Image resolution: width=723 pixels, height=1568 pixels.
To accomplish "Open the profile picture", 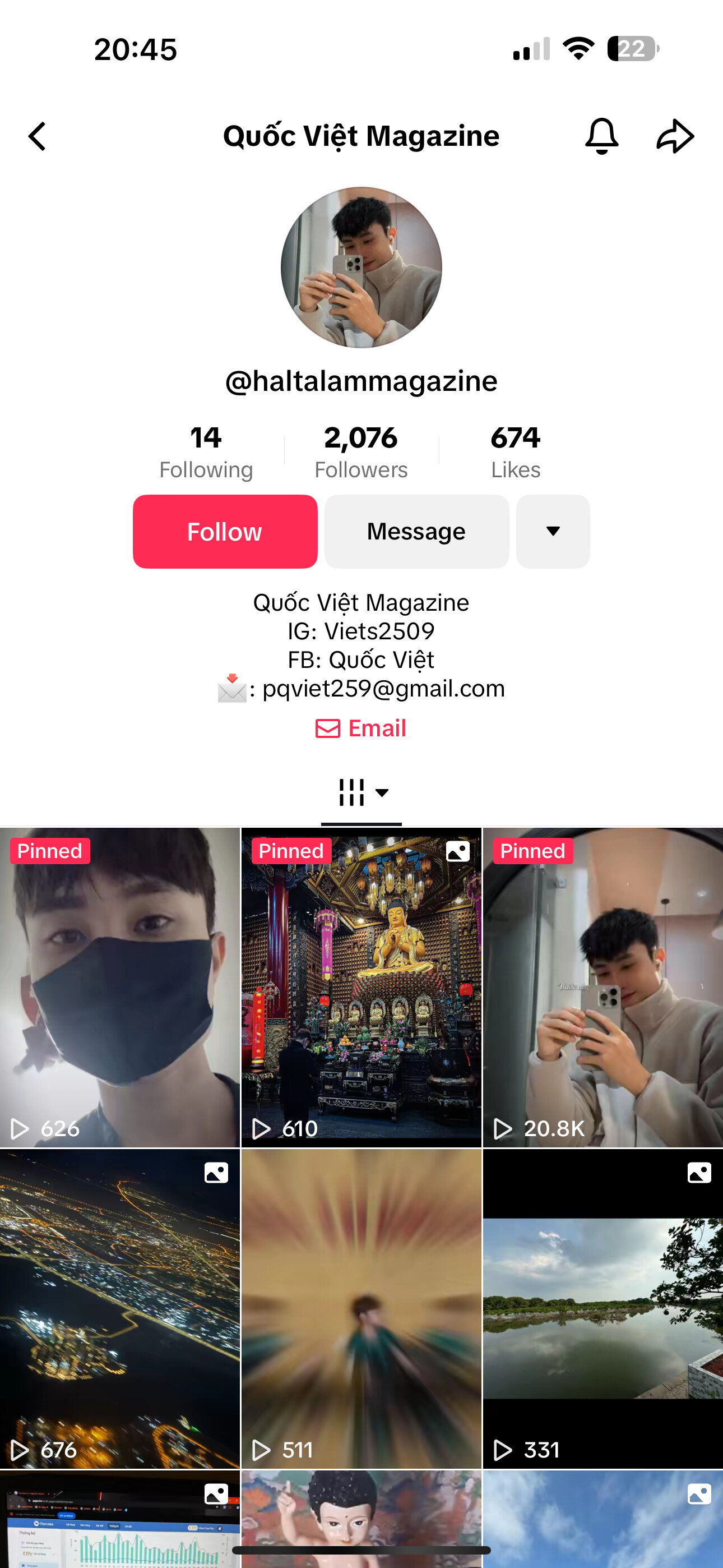I will (361, 267).
